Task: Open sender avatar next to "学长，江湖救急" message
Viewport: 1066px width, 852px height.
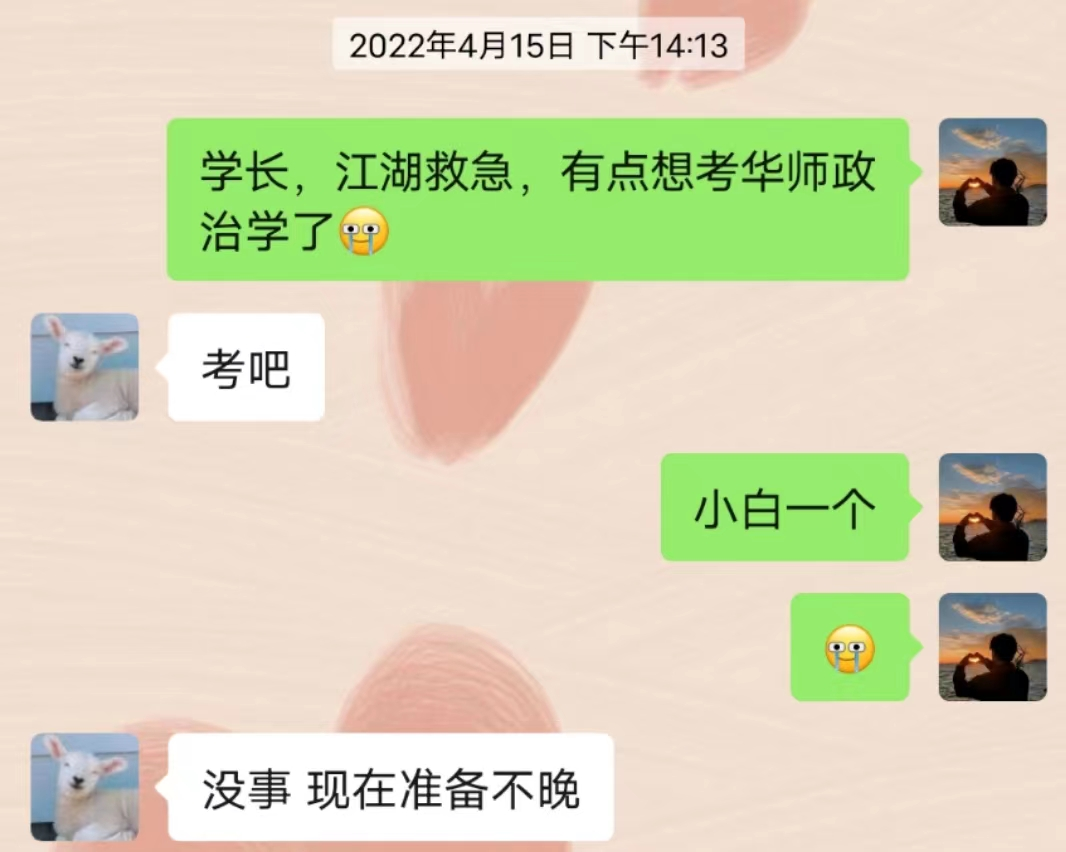Action: 992,172
